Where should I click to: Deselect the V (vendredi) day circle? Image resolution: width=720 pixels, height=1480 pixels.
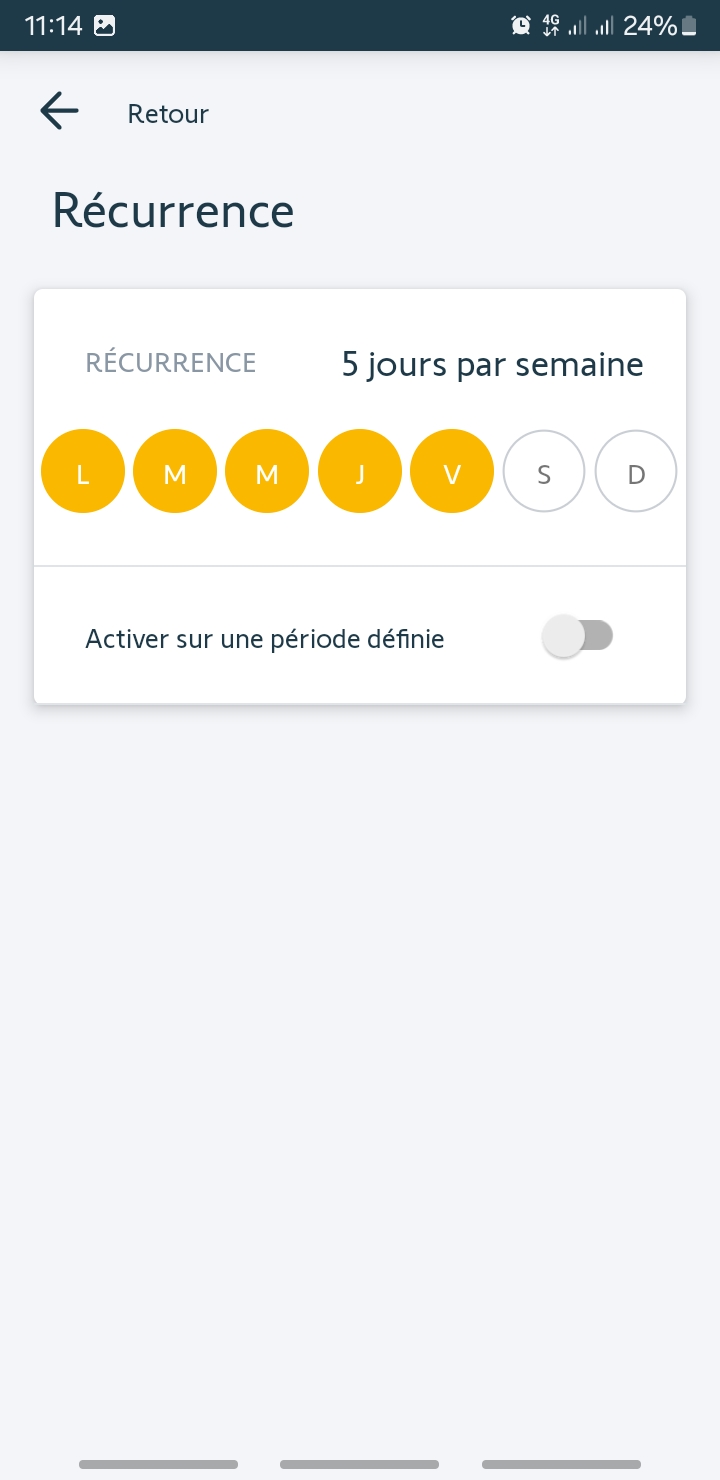(x=452, y=471)
